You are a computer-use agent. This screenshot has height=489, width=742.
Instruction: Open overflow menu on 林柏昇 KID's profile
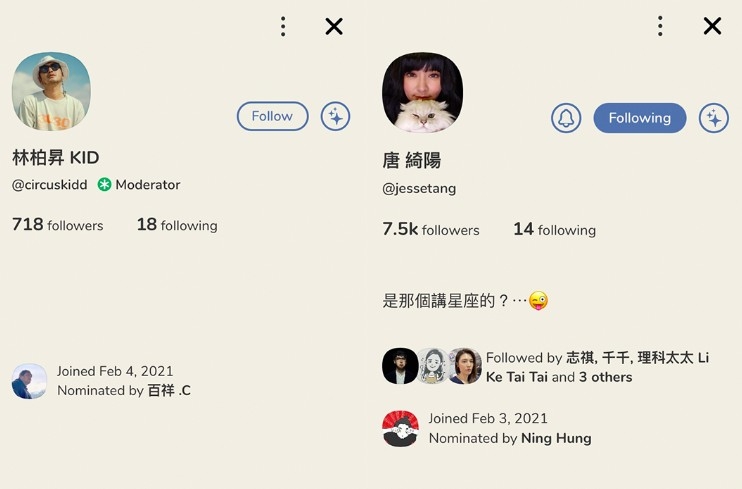tap(283, 27)
